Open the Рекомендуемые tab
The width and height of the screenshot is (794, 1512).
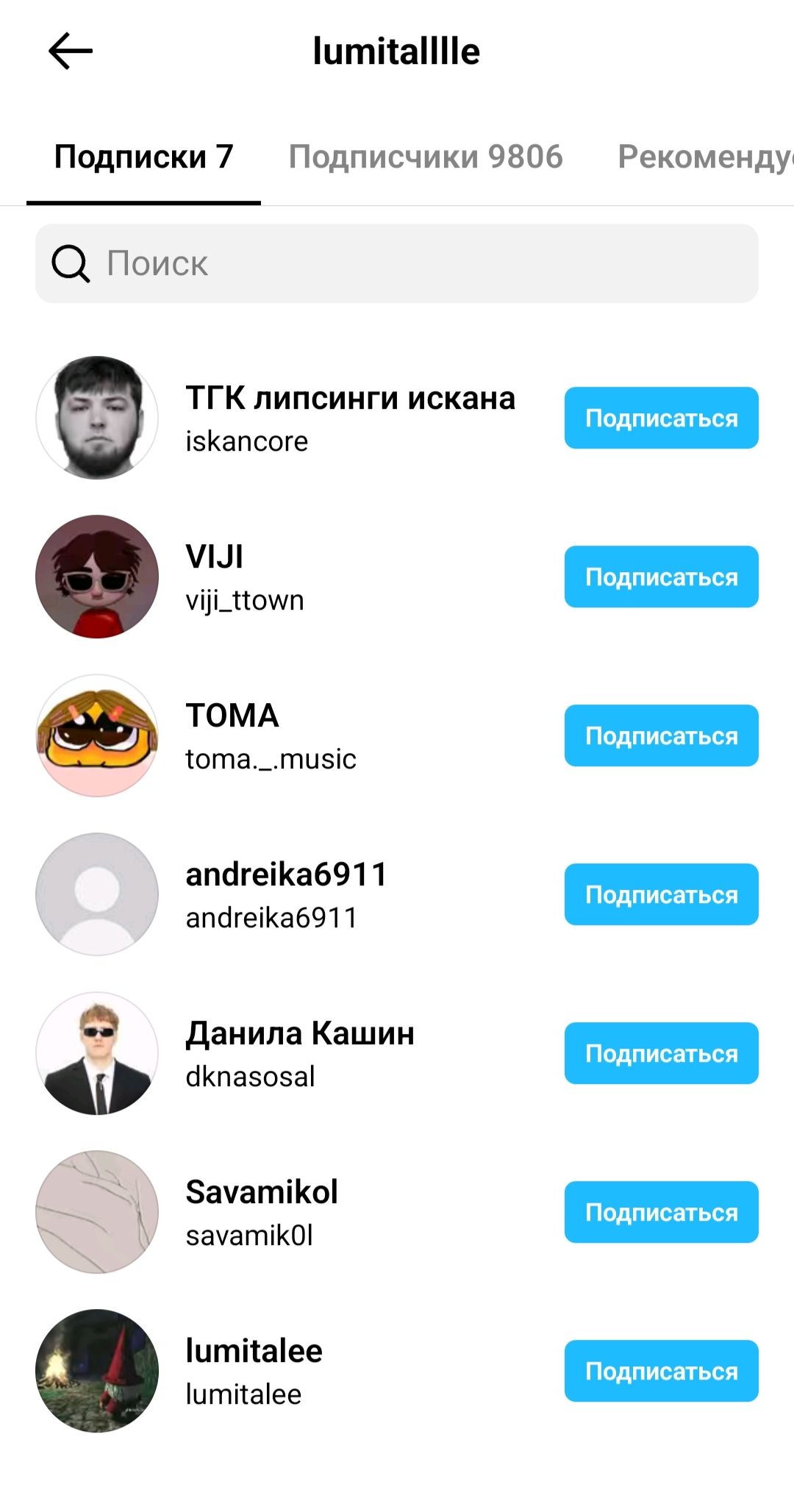tap(706, 157)
